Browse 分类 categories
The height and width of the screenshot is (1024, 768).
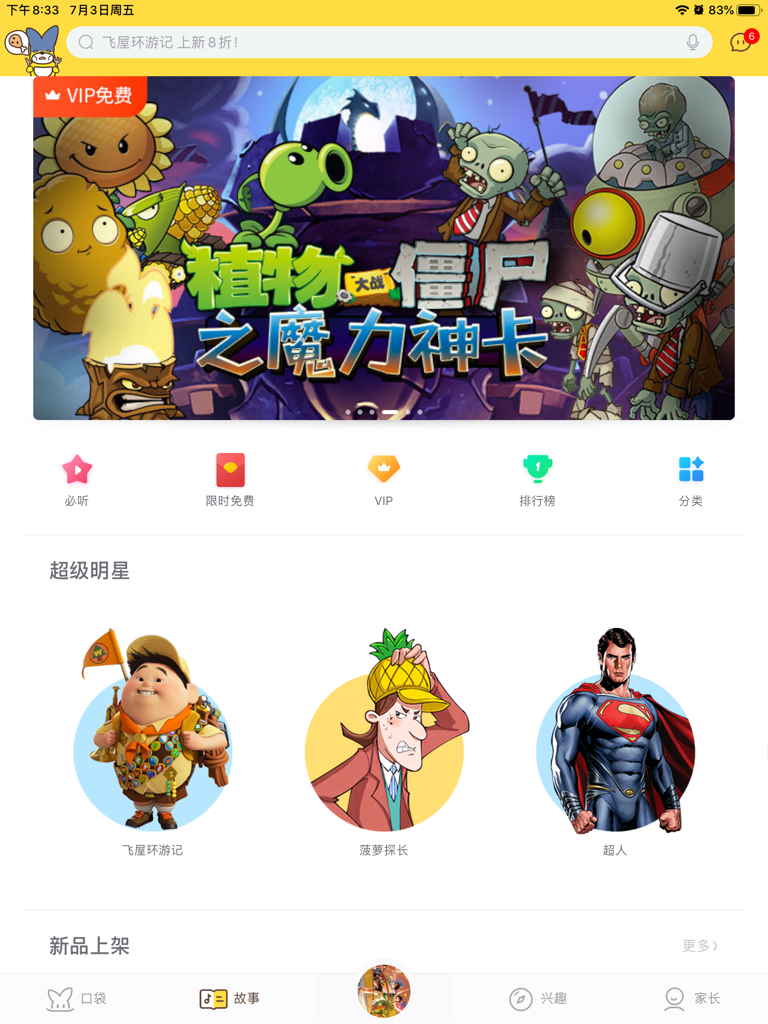click(x=691, y=480)
